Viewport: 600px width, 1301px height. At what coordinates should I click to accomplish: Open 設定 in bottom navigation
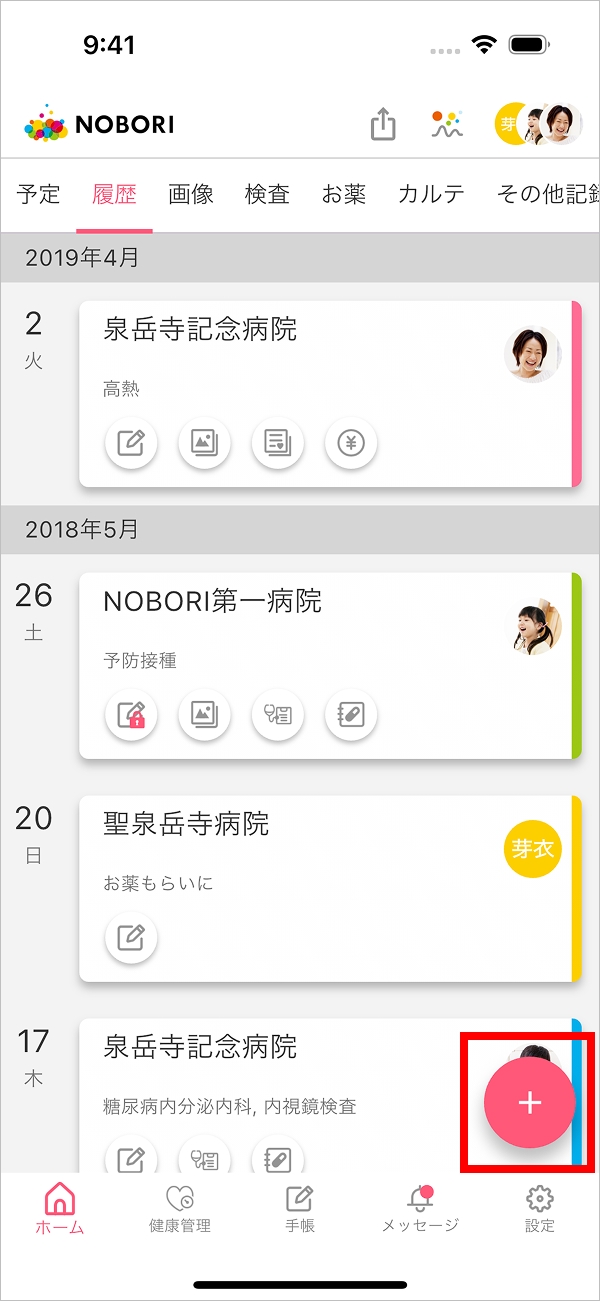tap(540, 1208)
